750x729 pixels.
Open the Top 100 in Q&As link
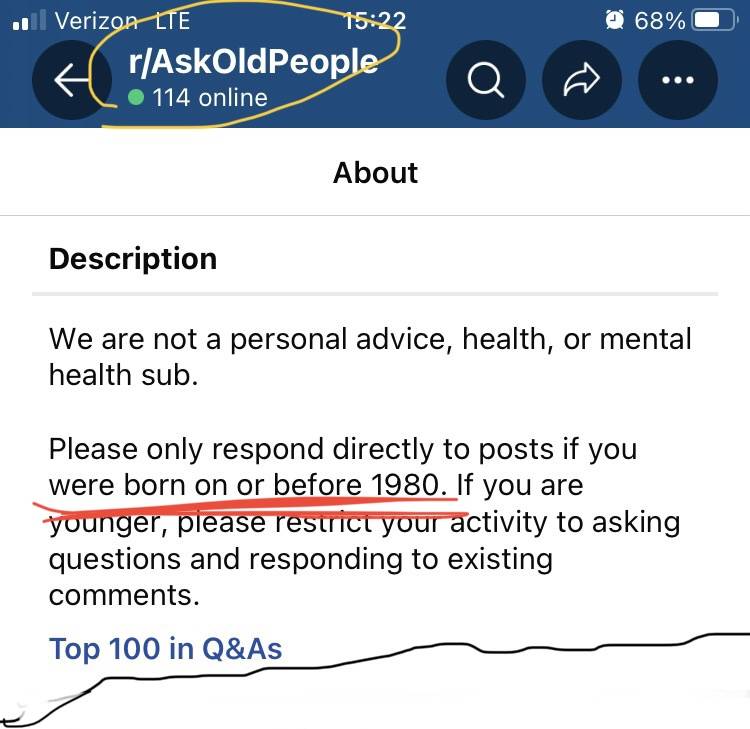pos(166,649)
